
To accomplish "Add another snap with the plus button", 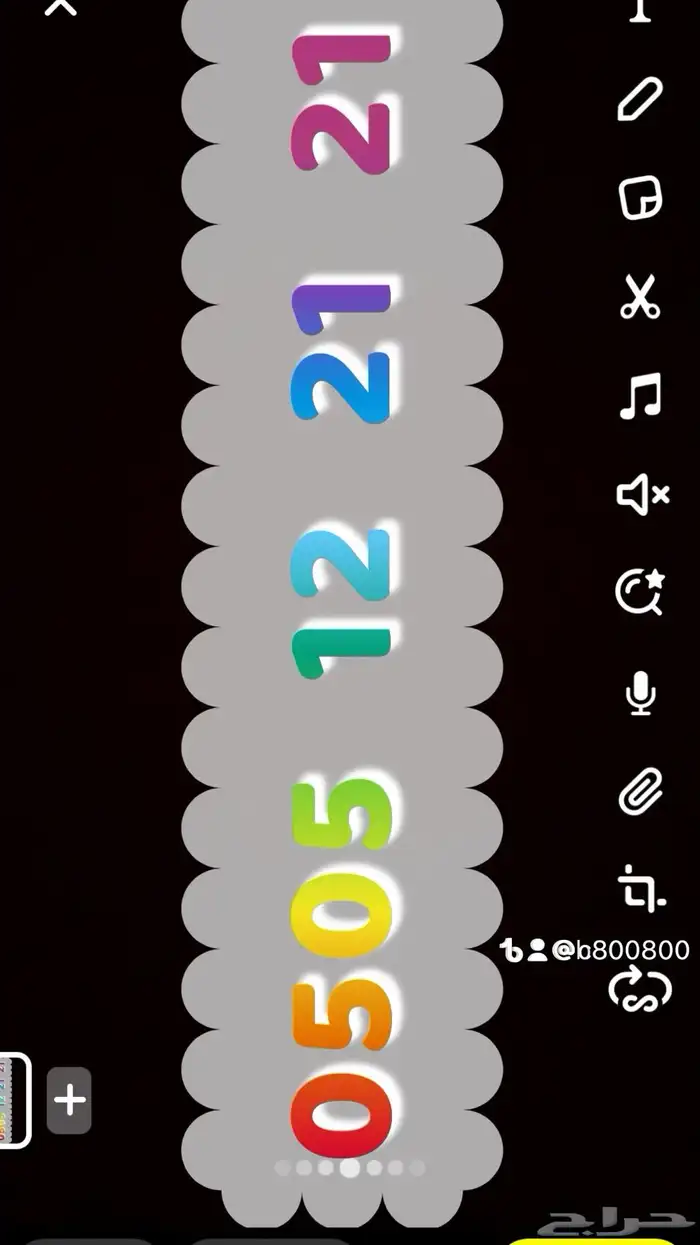I will point(69,1100).
